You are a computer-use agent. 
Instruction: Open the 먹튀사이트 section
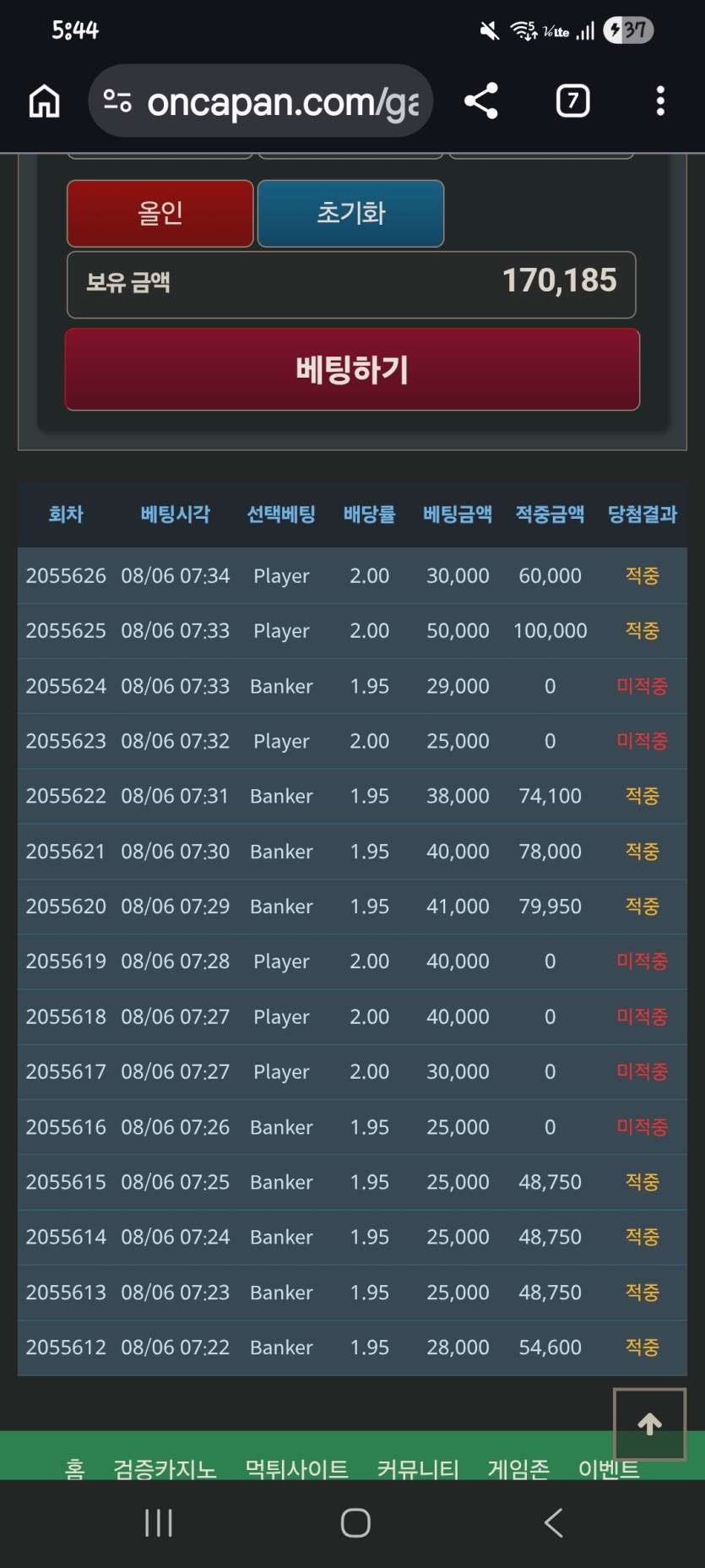tap(296, 1468)
